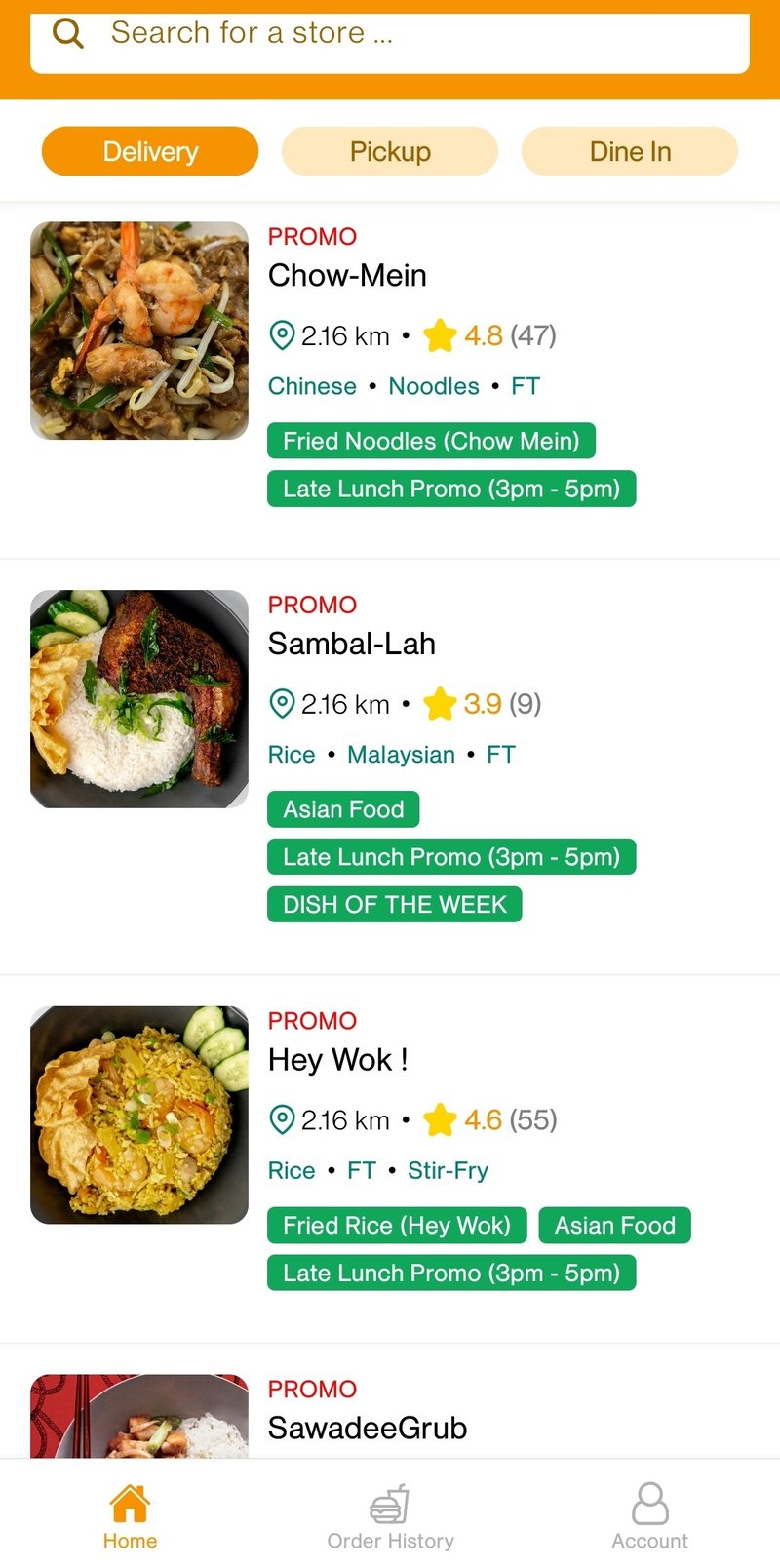This screenshot has height=1568, width=780.
Task: Open the SawadeeGrub restaurant listing
Action: (369, 1427)
